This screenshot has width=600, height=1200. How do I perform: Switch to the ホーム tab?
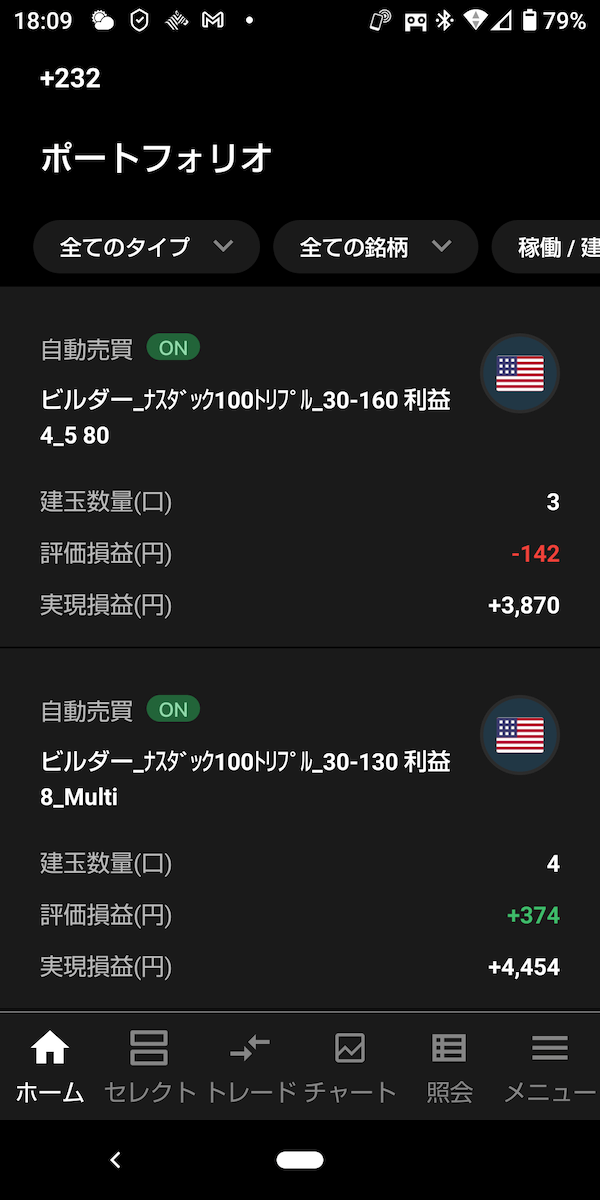point(50,1066)
